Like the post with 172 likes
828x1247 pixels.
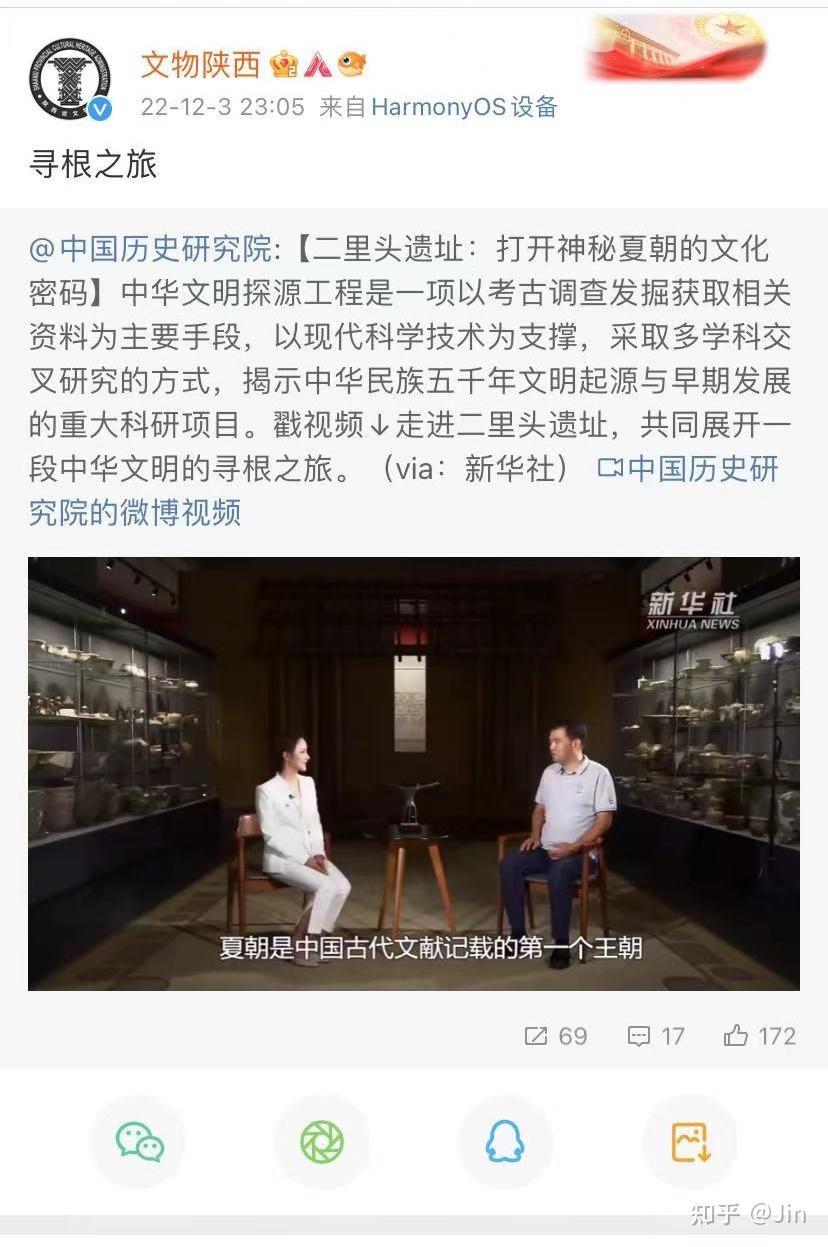pyautogui.click(x=760, y=1036)
